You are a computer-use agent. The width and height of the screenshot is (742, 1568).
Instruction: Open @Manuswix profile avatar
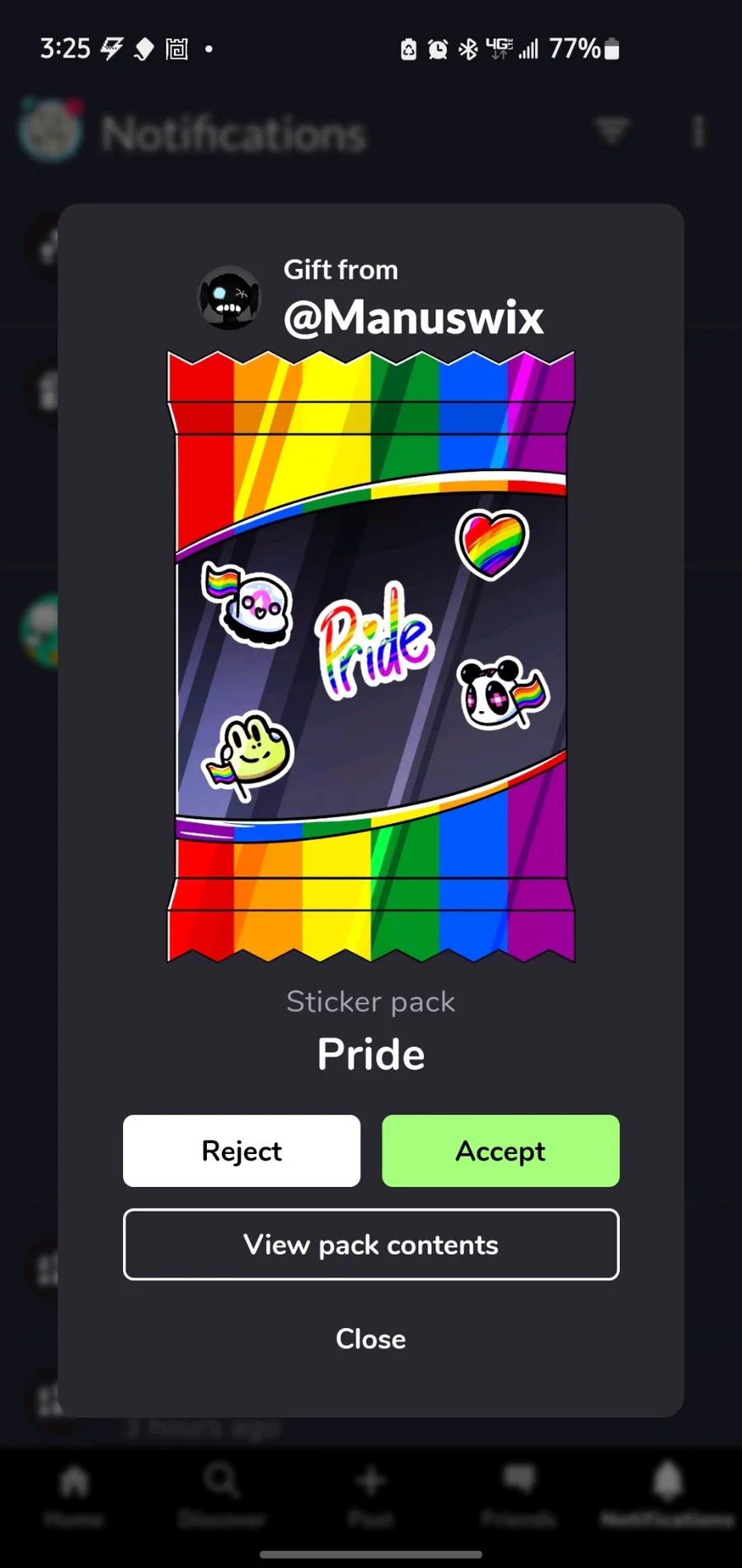(230, 298)
